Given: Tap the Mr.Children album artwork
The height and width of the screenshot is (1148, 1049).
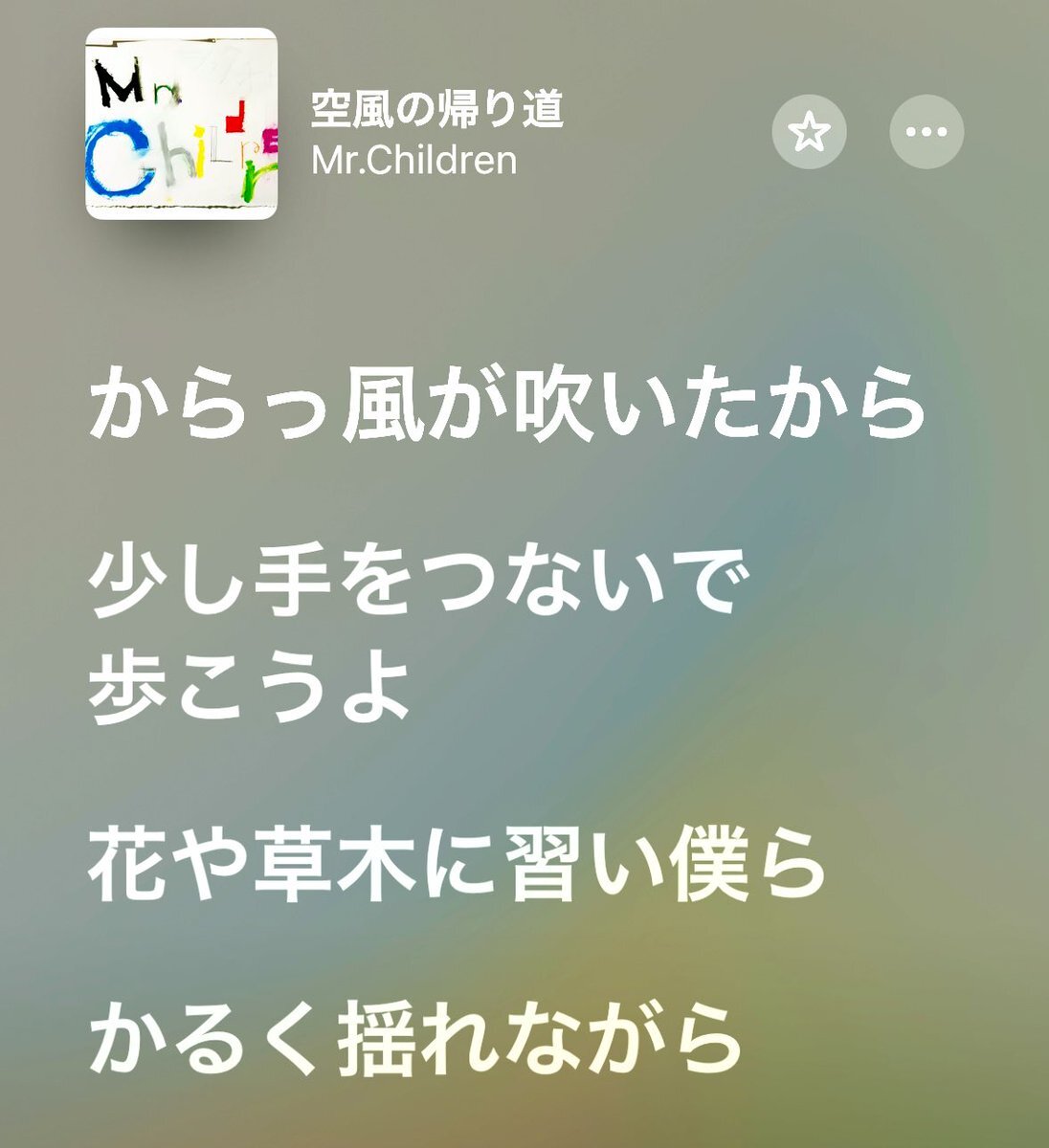Looking at the screenshot, I should pyautogui.click(x=182, y=124).
